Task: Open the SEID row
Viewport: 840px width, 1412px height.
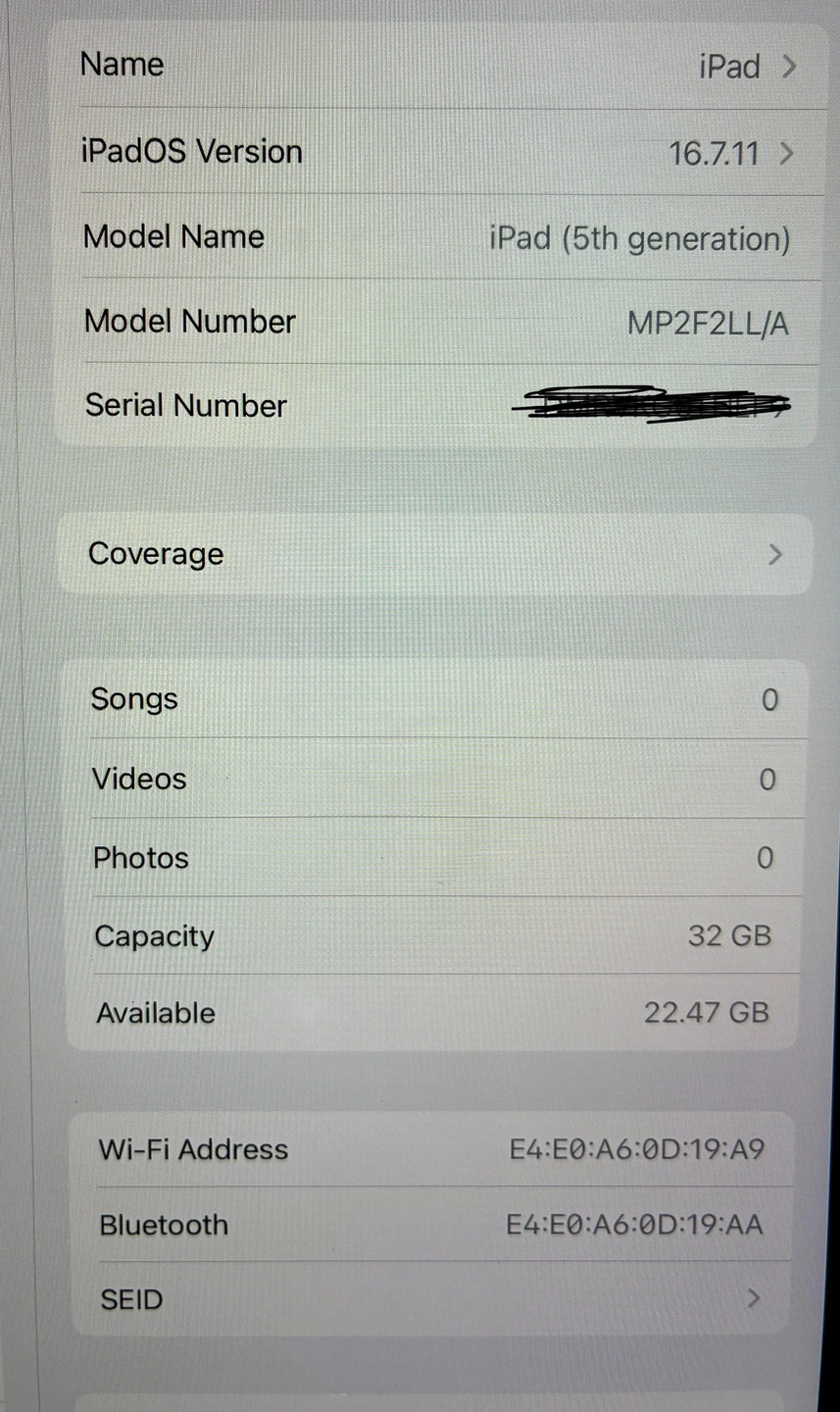Action: pyautogui.click(x=431, y=1299)
